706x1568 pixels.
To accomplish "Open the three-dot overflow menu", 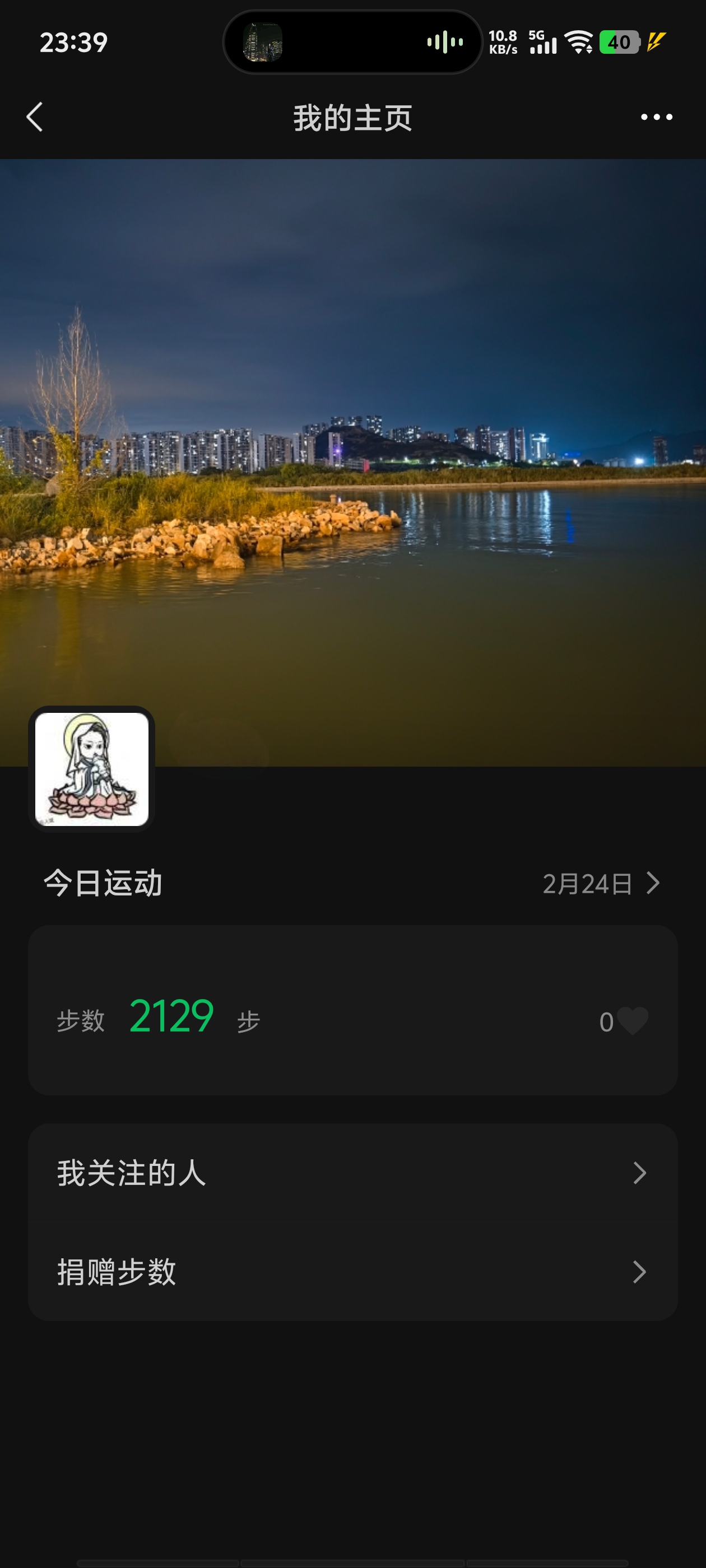I will (x=656, y=117).
